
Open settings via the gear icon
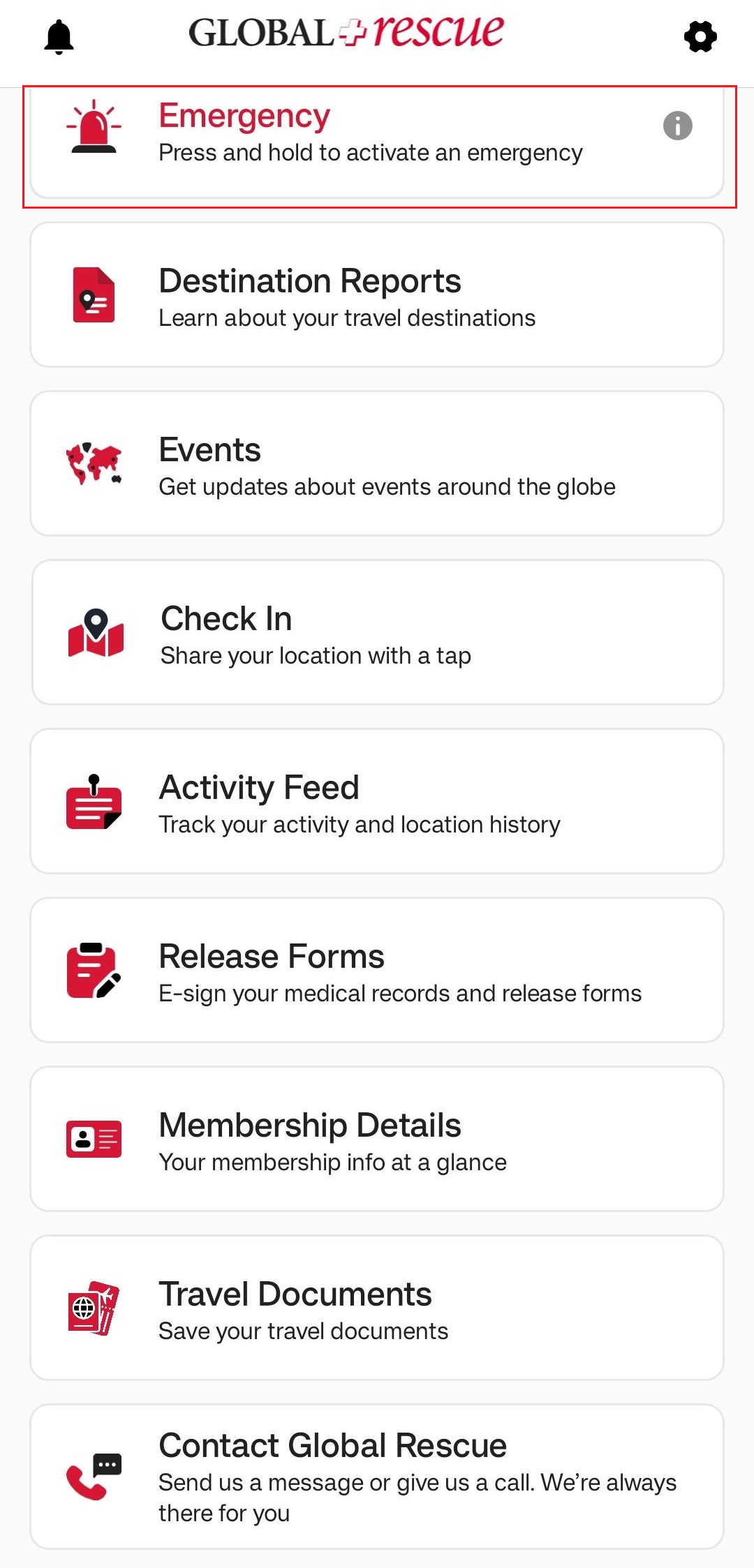point(700,36)
